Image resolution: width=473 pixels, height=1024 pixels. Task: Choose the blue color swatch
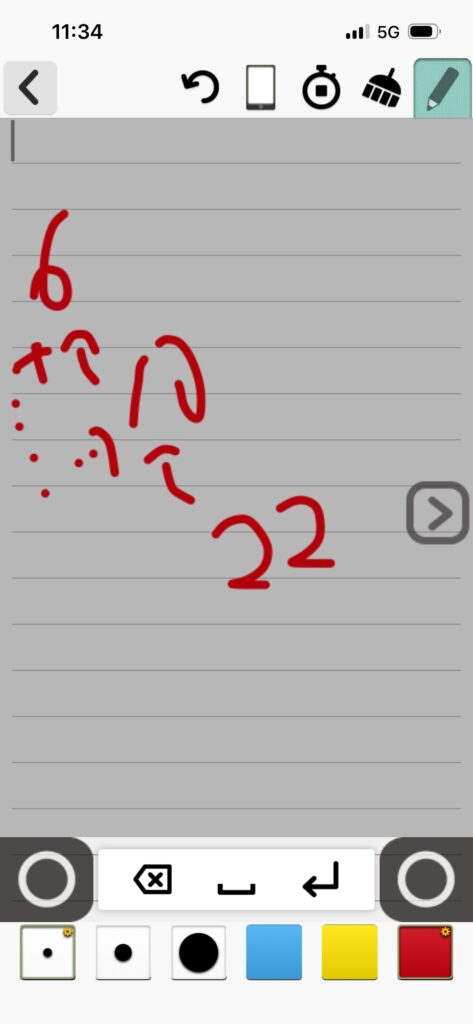click(274, 952)
